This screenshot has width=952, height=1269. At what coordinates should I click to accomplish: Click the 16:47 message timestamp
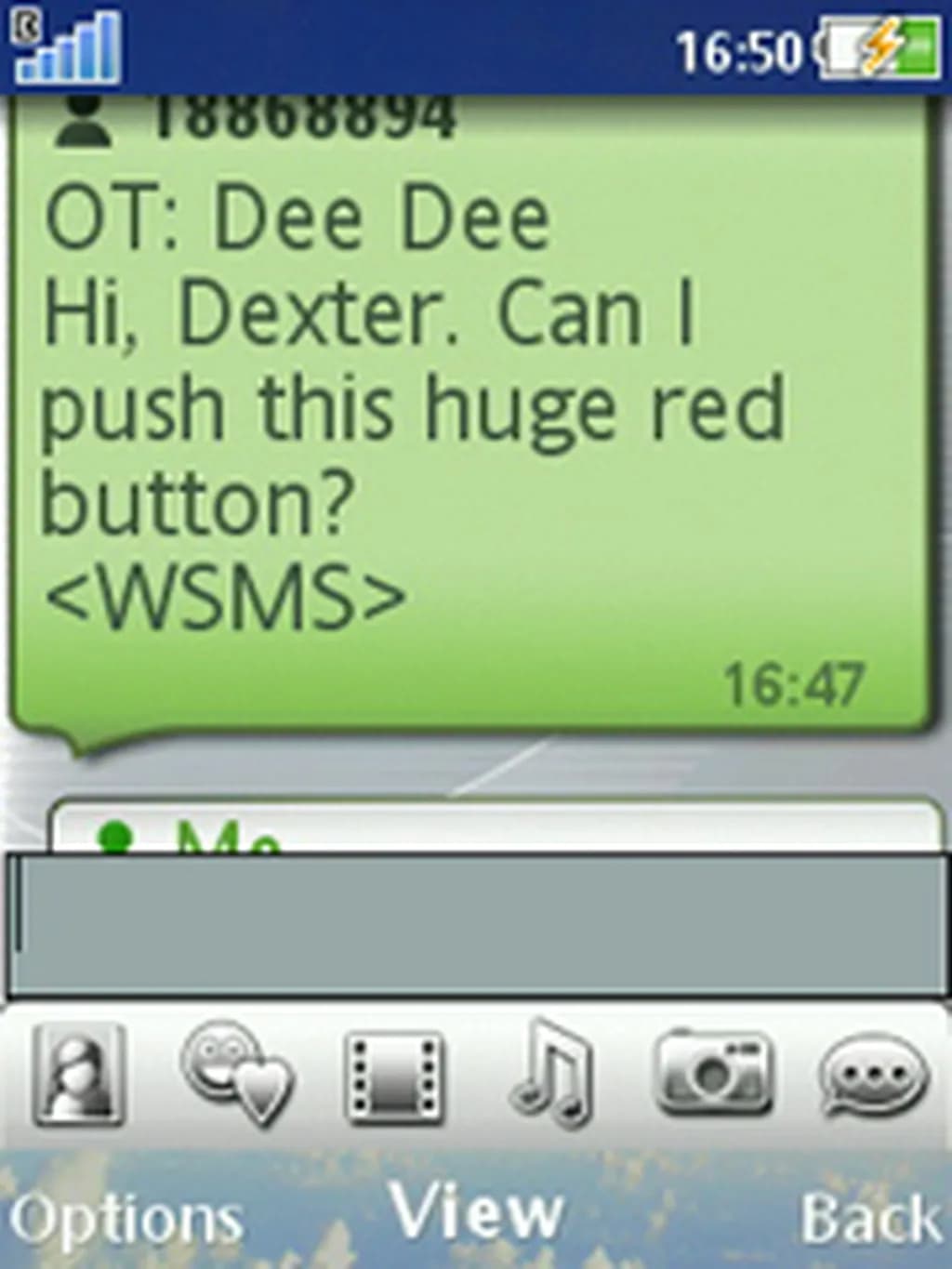[x=795, y=683]
